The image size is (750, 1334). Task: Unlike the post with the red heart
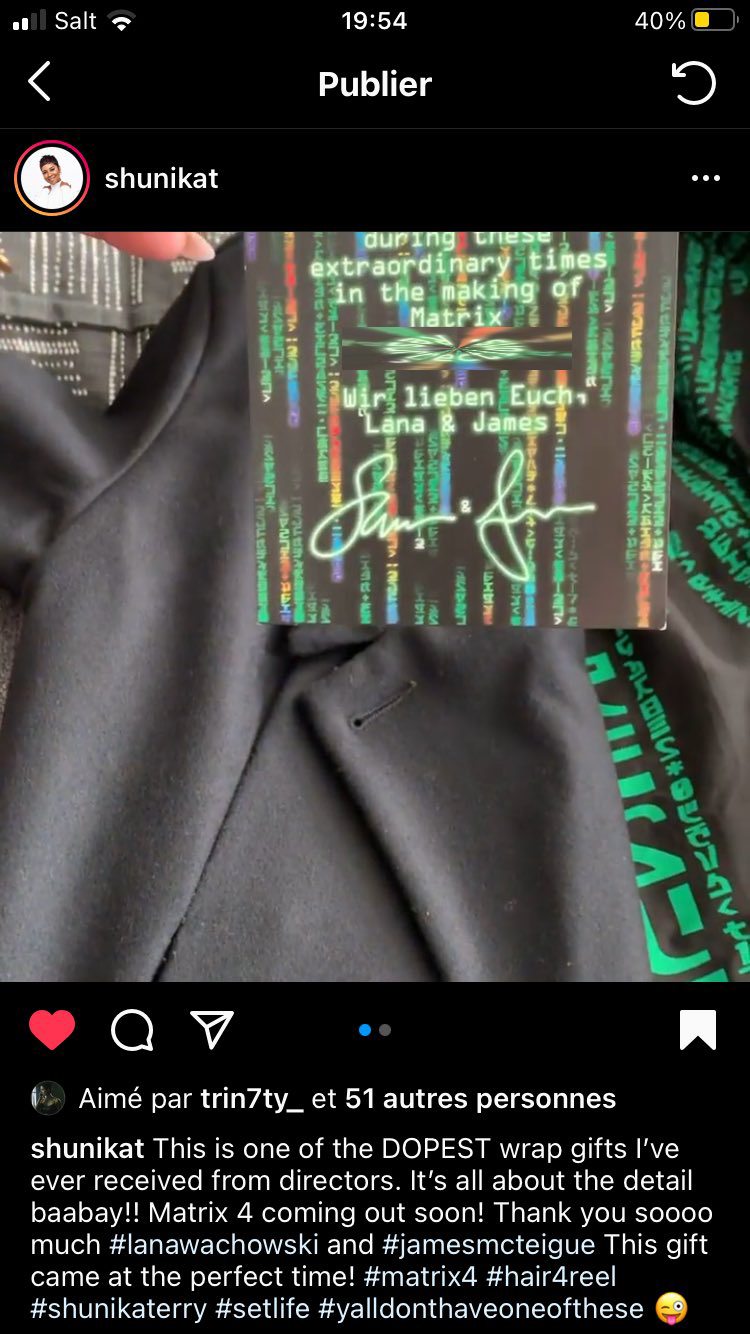[x=52, y=1029]
